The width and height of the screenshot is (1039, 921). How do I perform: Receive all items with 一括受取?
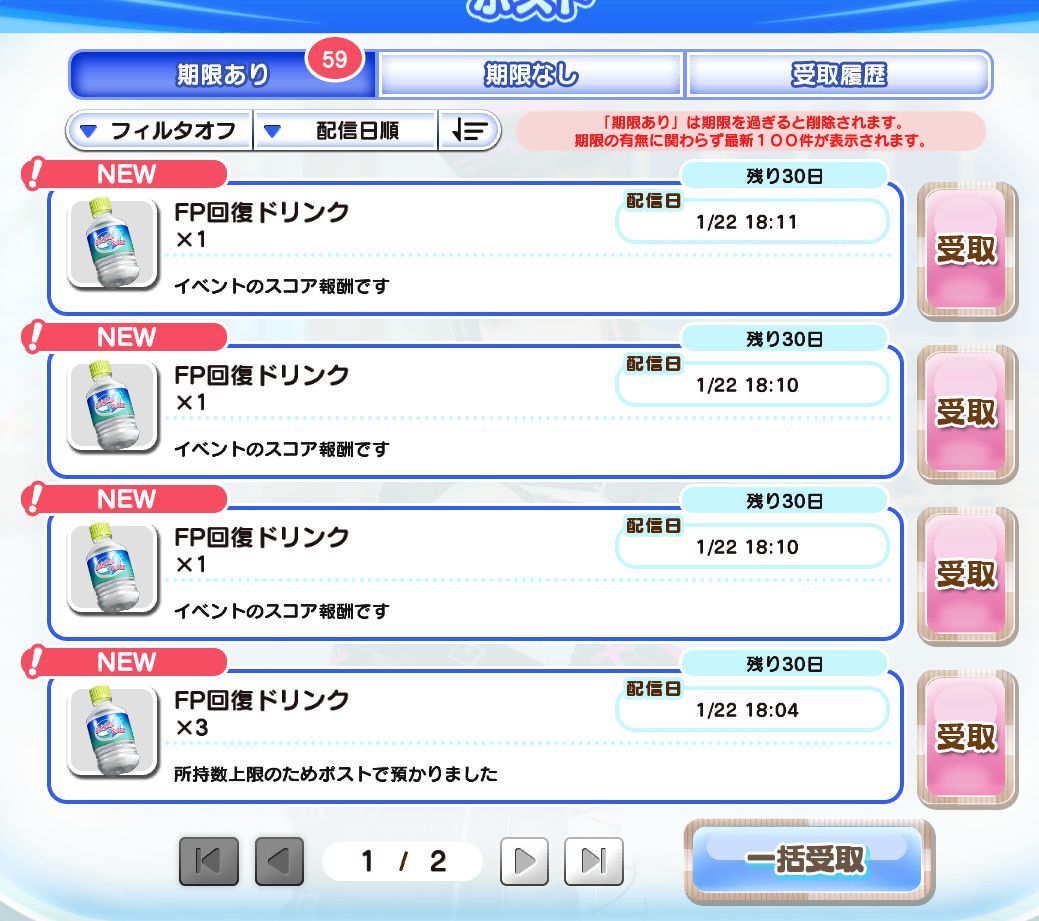pyautogui.click(x=806, y=860)
